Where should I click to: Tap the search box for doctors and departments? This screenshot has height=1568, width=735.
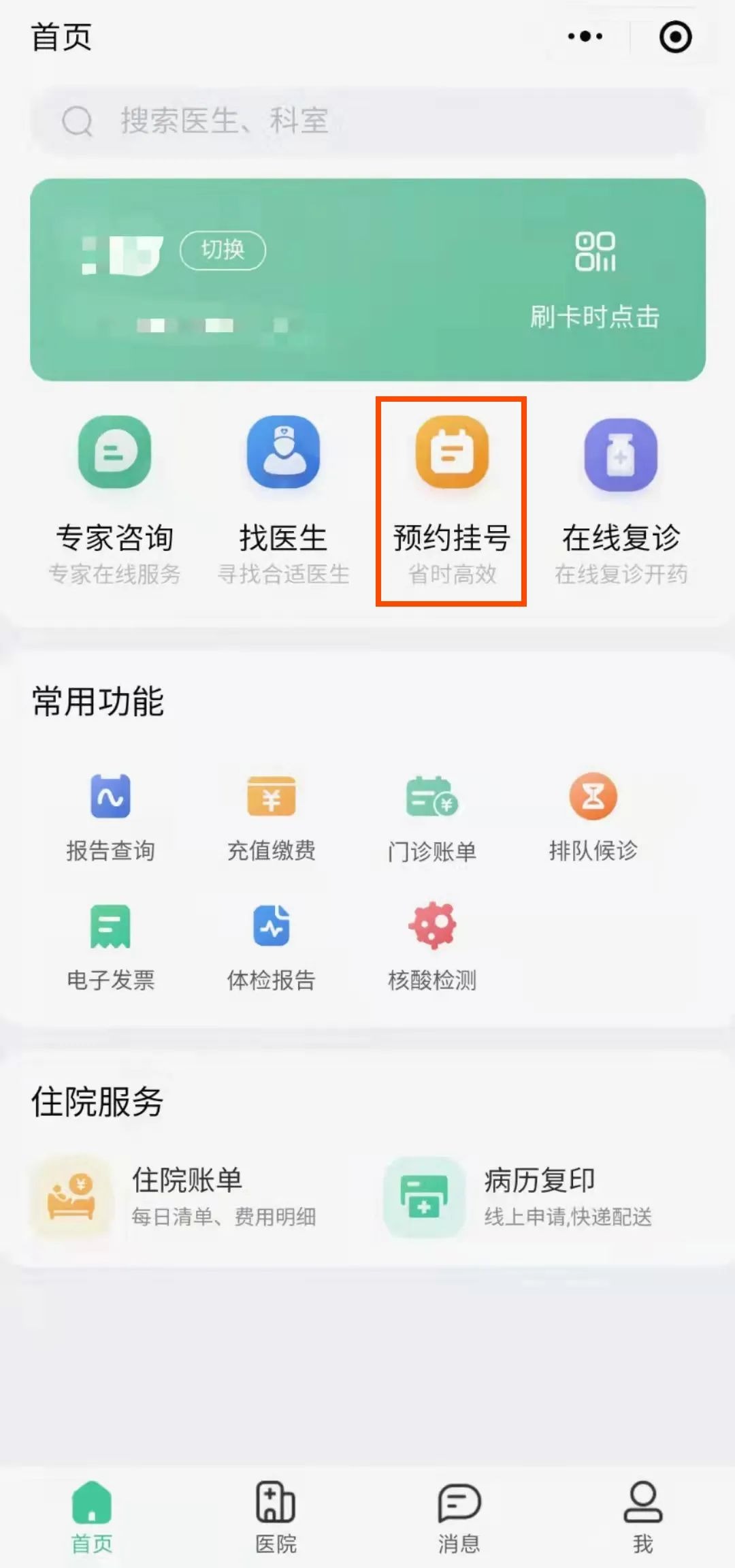367,121
